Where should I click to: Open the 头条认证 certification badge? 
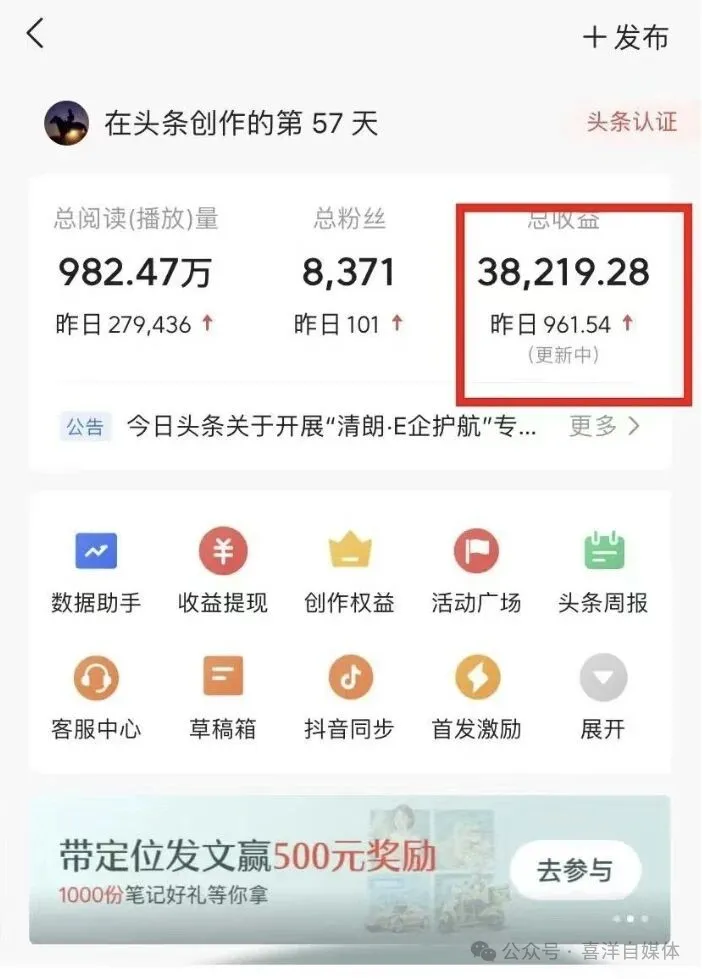point(632,122)
